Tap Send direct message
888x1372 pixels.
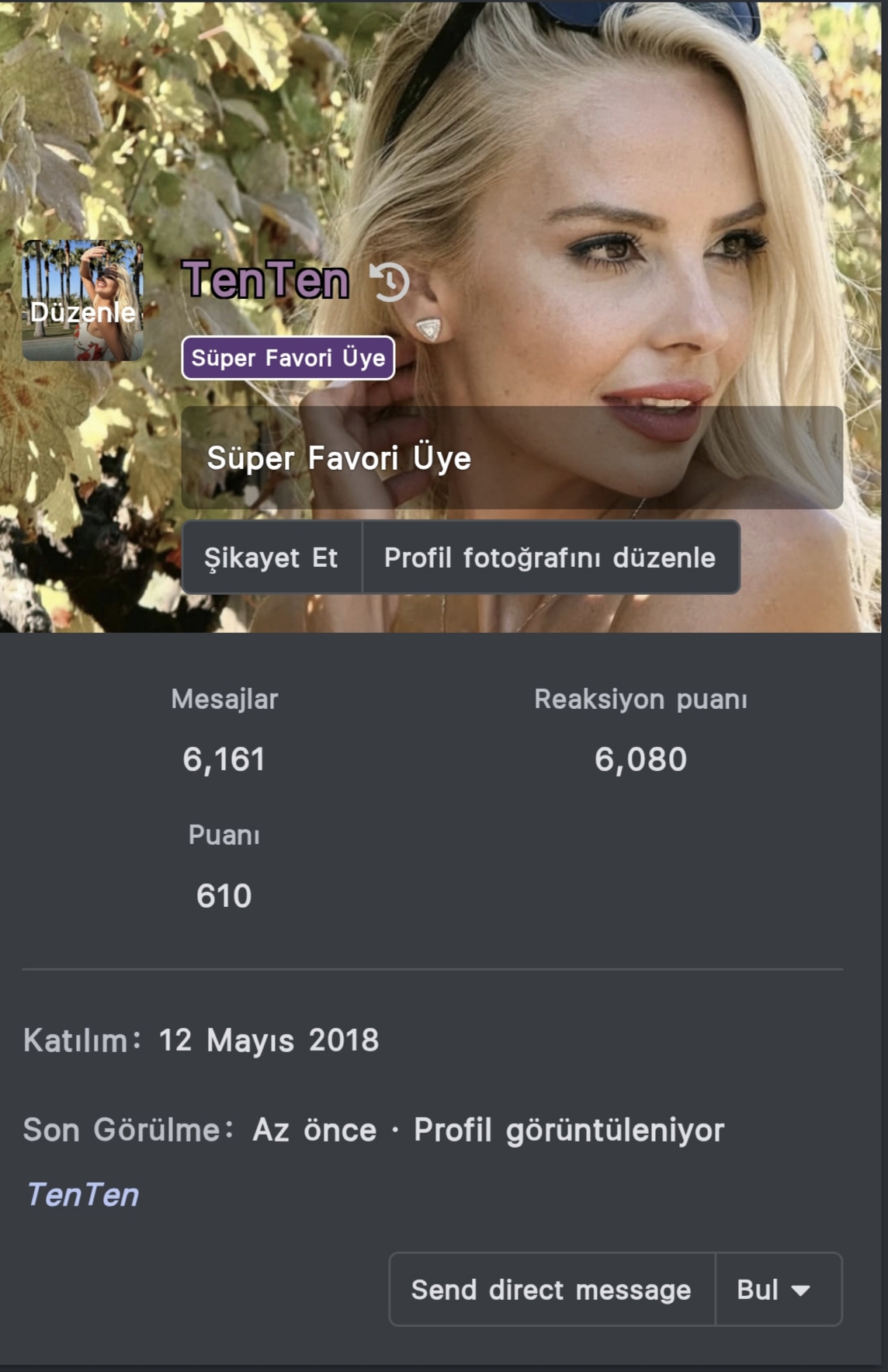(x=551, y=1290)
